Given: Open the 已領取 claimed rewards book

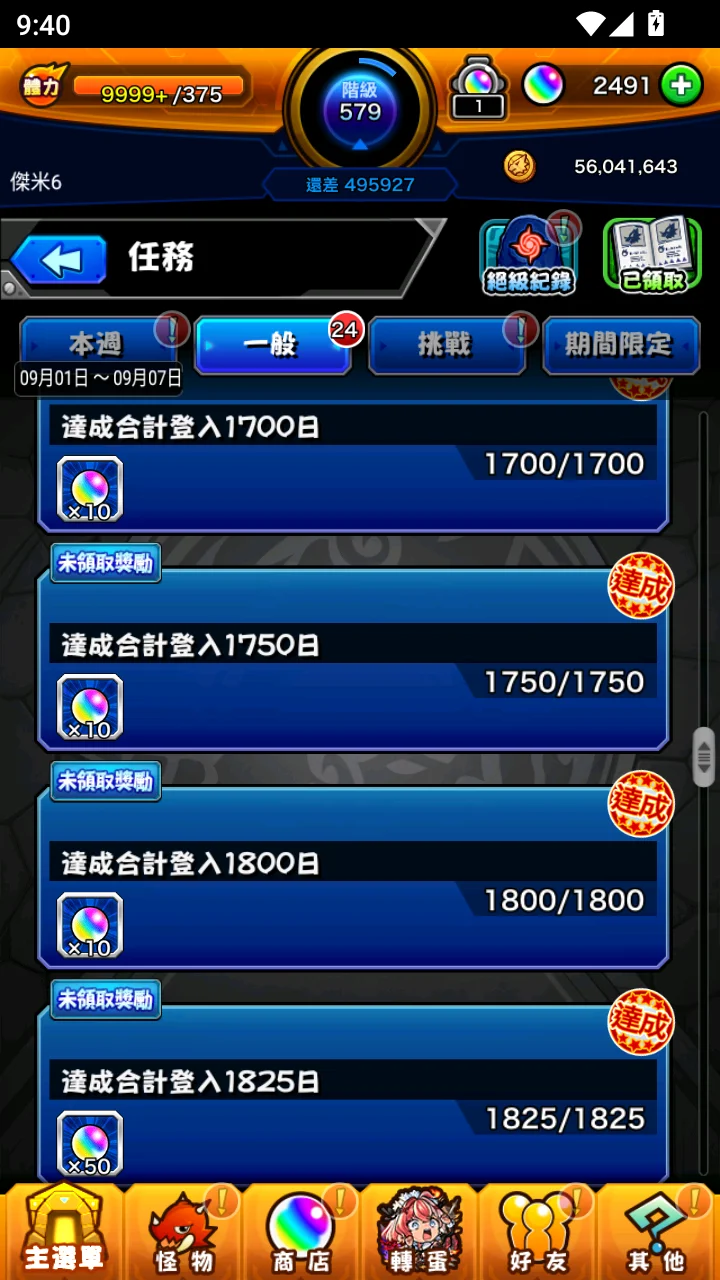Looking at the screenshot, I should [x=652, y=256].
